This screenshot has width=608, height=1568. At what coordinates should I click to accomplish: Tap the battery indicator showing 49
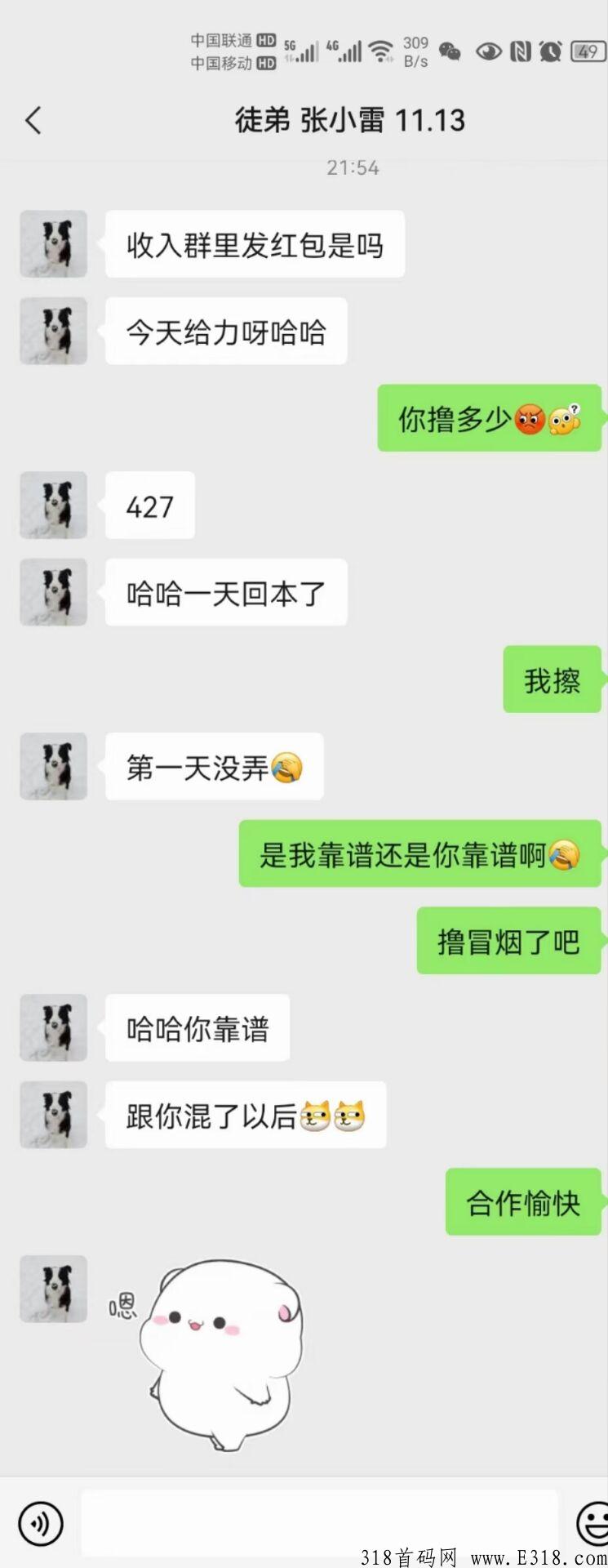pyautogui.click(x=588, y=51)
